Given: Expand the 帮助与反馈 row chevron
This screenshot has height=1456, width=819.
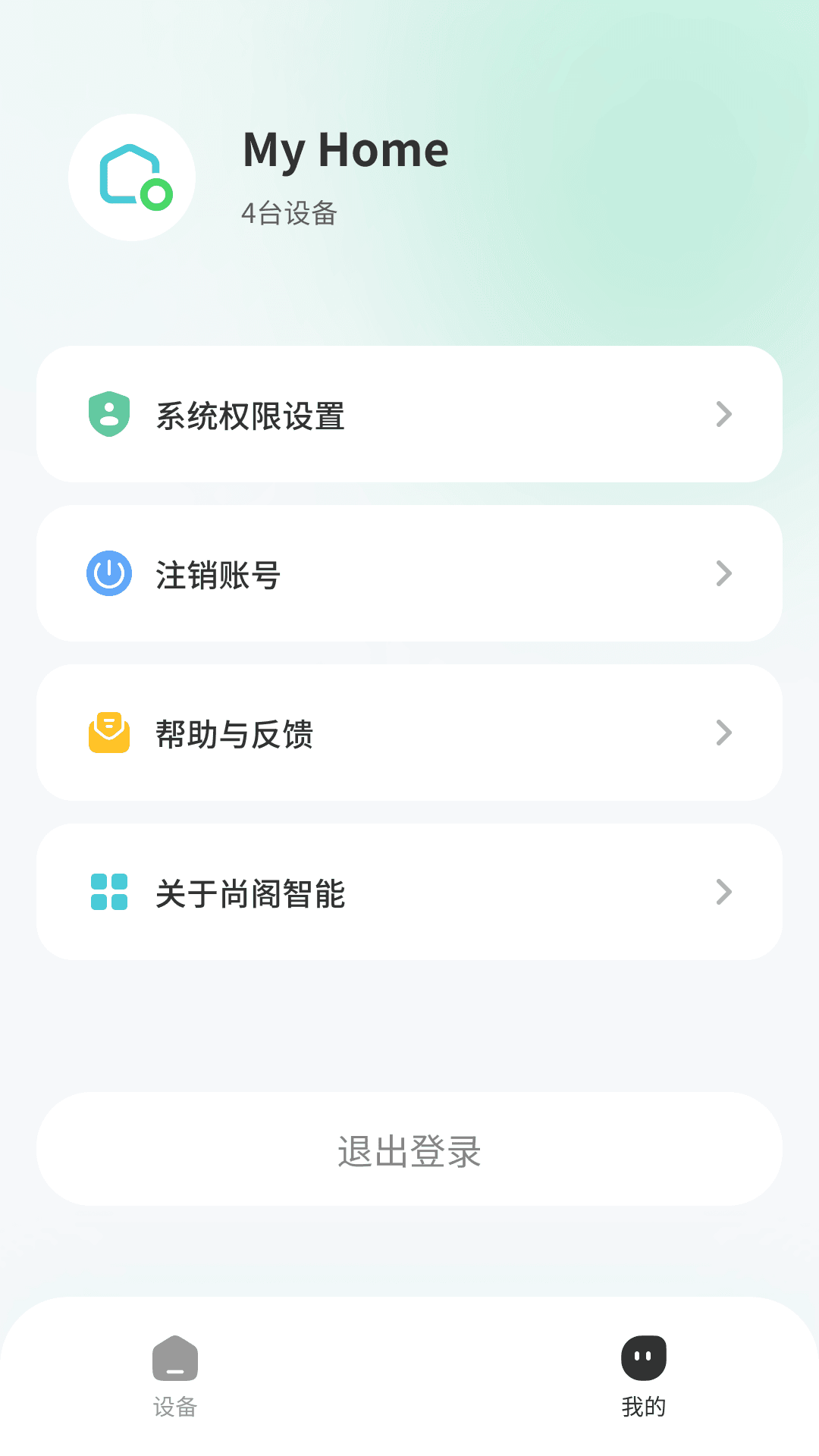Looking at the screenshot, I should (723, 732).
